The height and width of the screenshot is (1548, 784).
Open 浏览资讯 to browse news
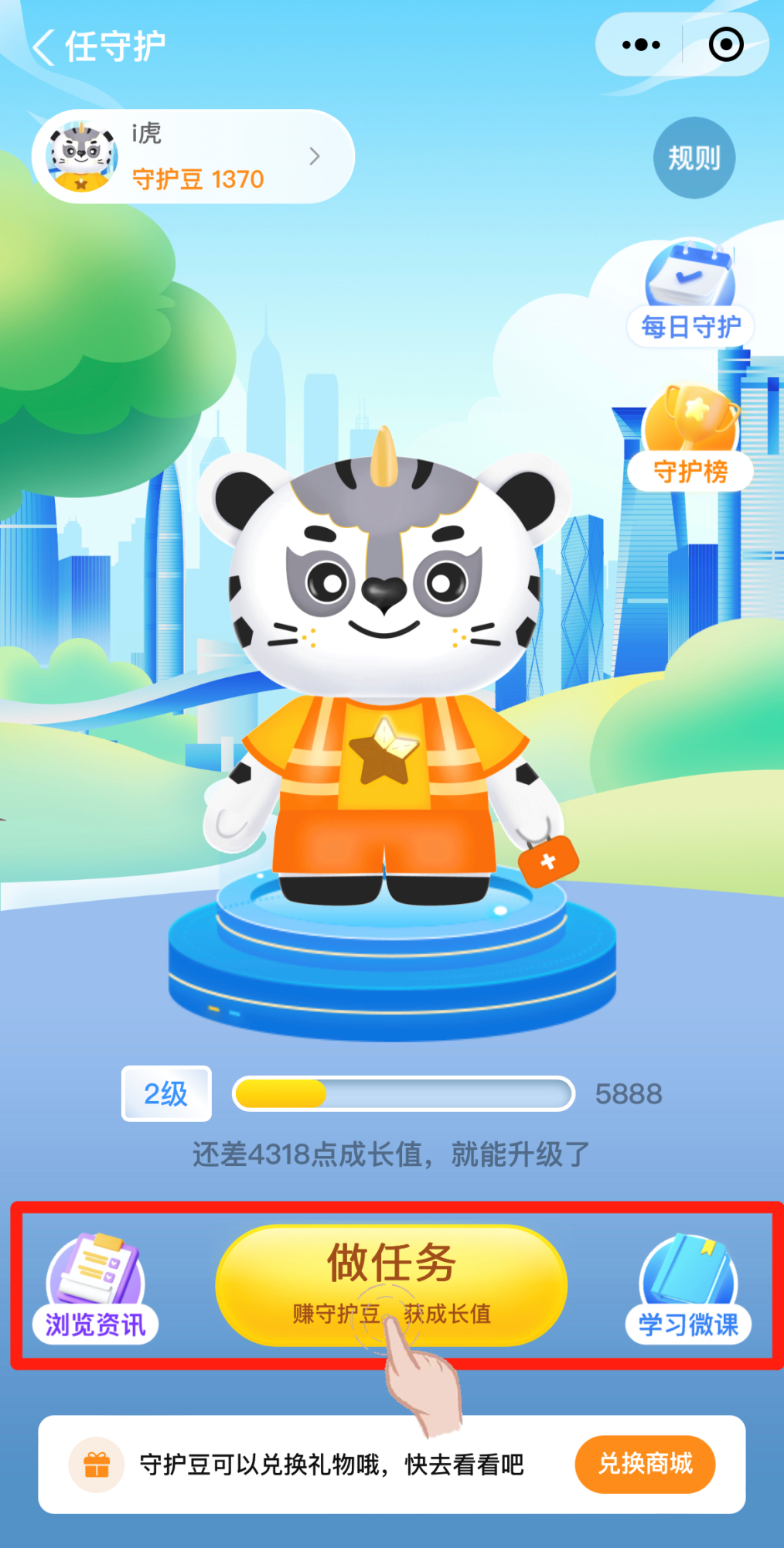(95, 1289)
